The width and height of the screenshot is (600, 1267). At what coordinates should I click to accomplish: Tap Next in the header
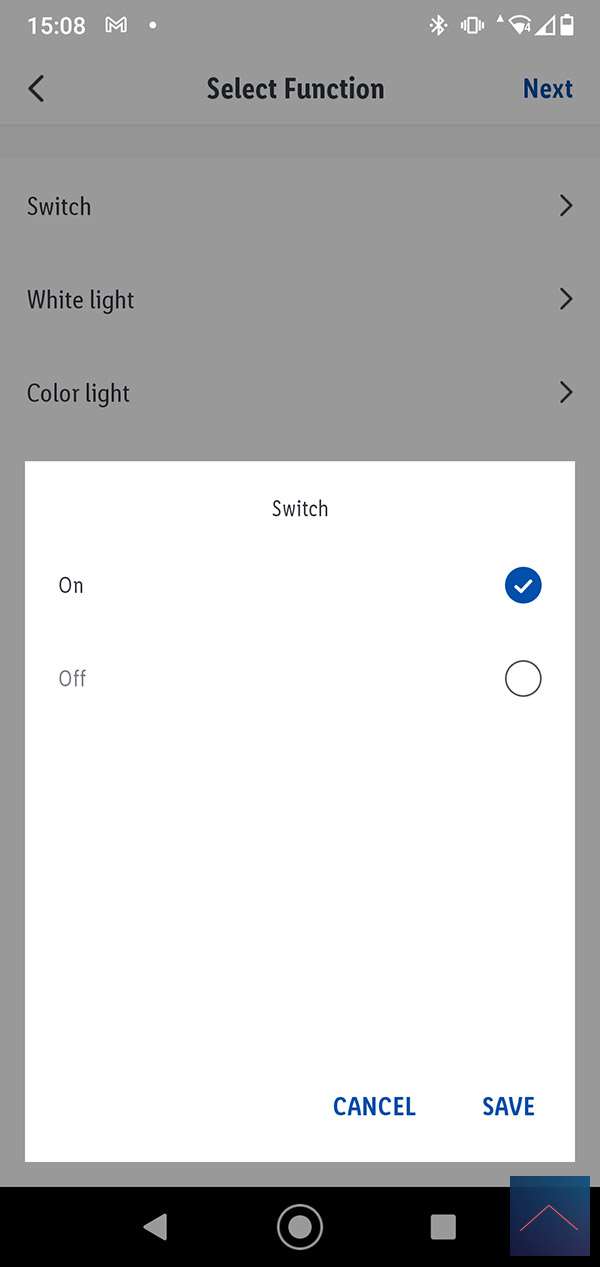(x=547, y=89)
